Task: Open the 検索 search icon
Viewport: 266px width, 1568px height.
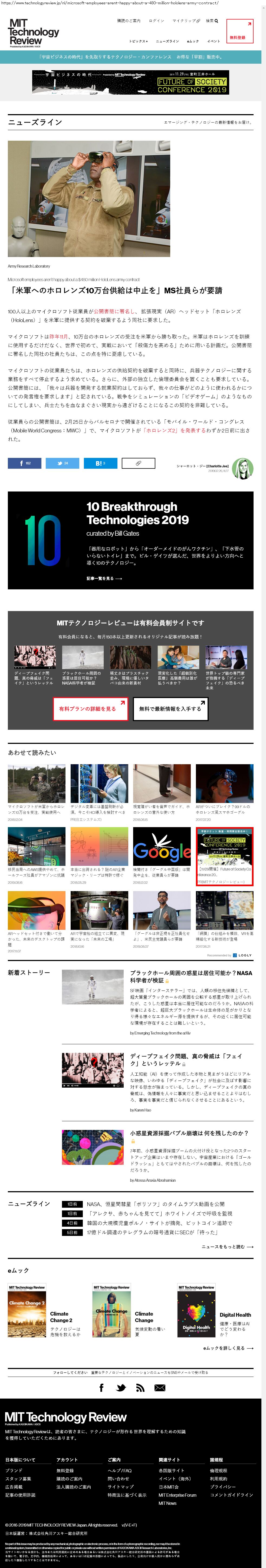Action: click(211, 21)
